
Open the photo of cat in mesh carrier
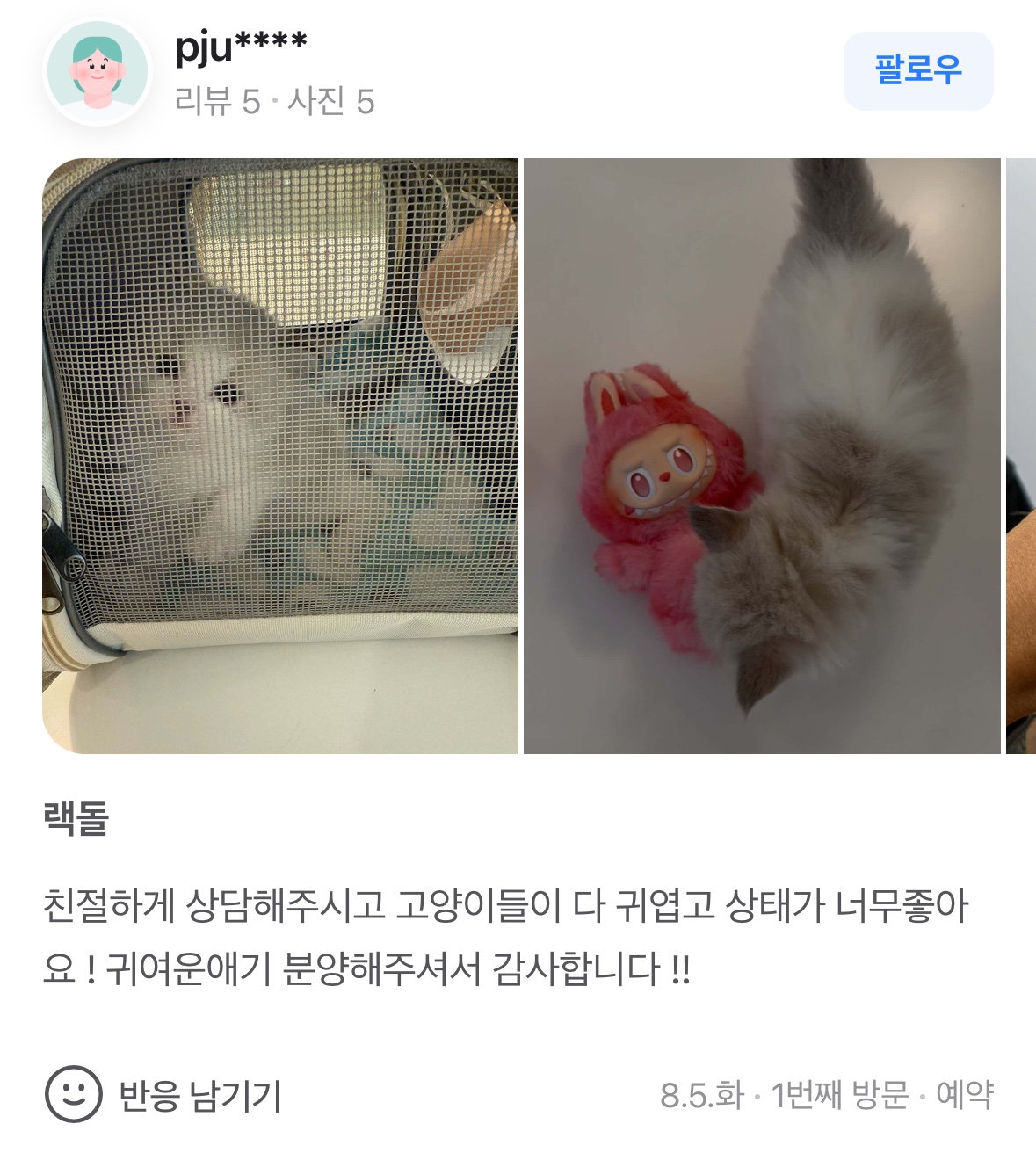280,455
